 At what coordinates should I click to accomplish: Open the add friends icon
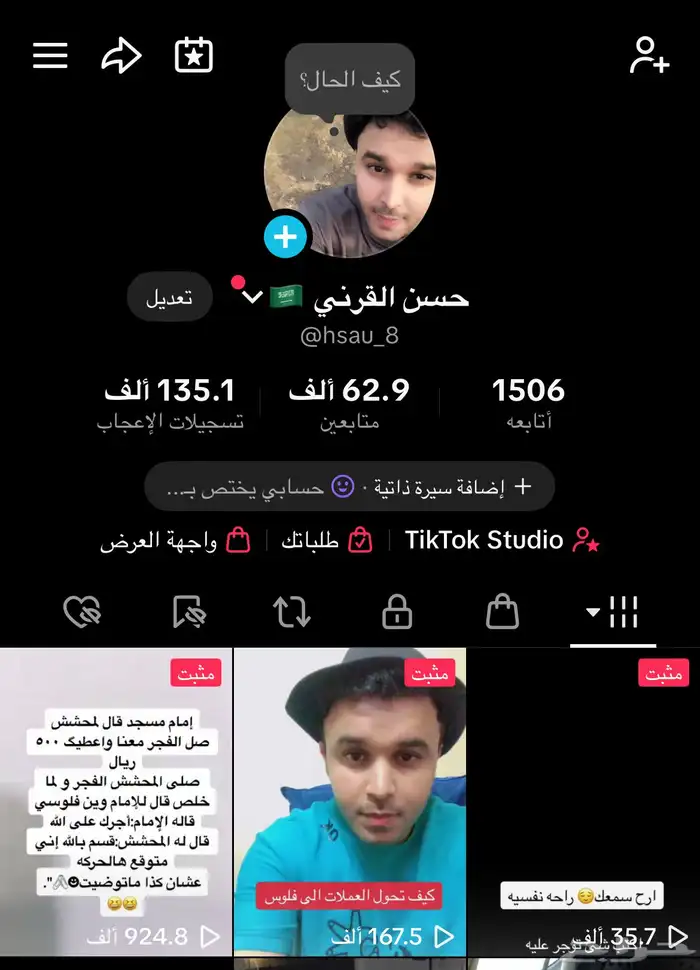[649, 55]
